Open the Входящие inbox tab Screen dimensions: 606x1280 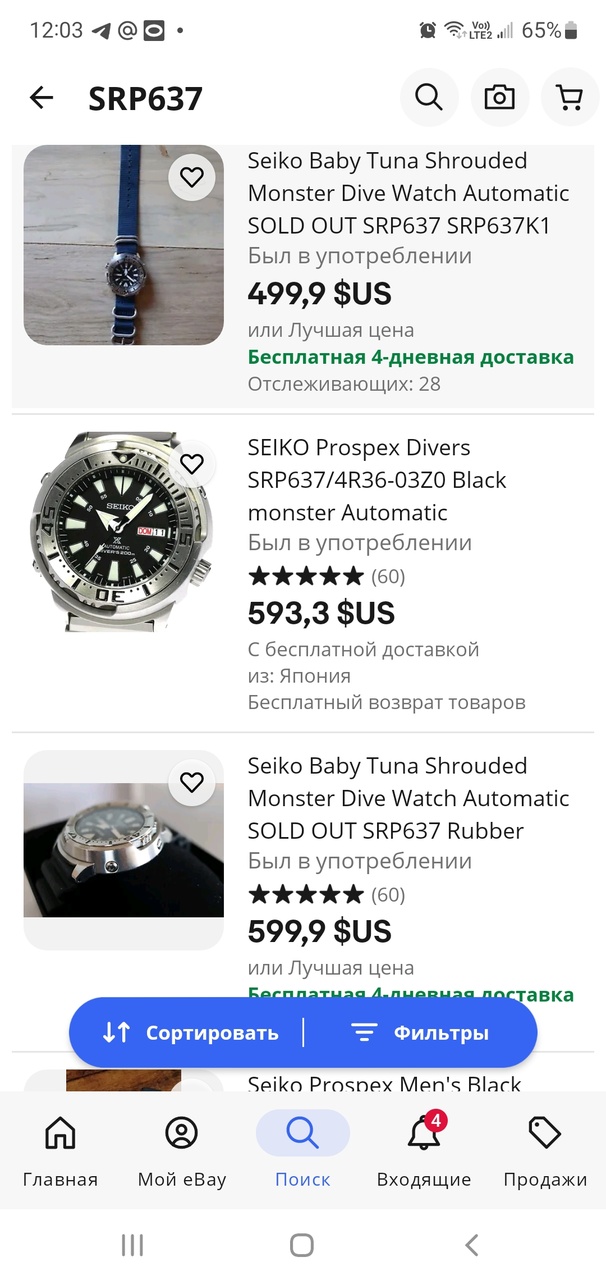point(423,1151)
